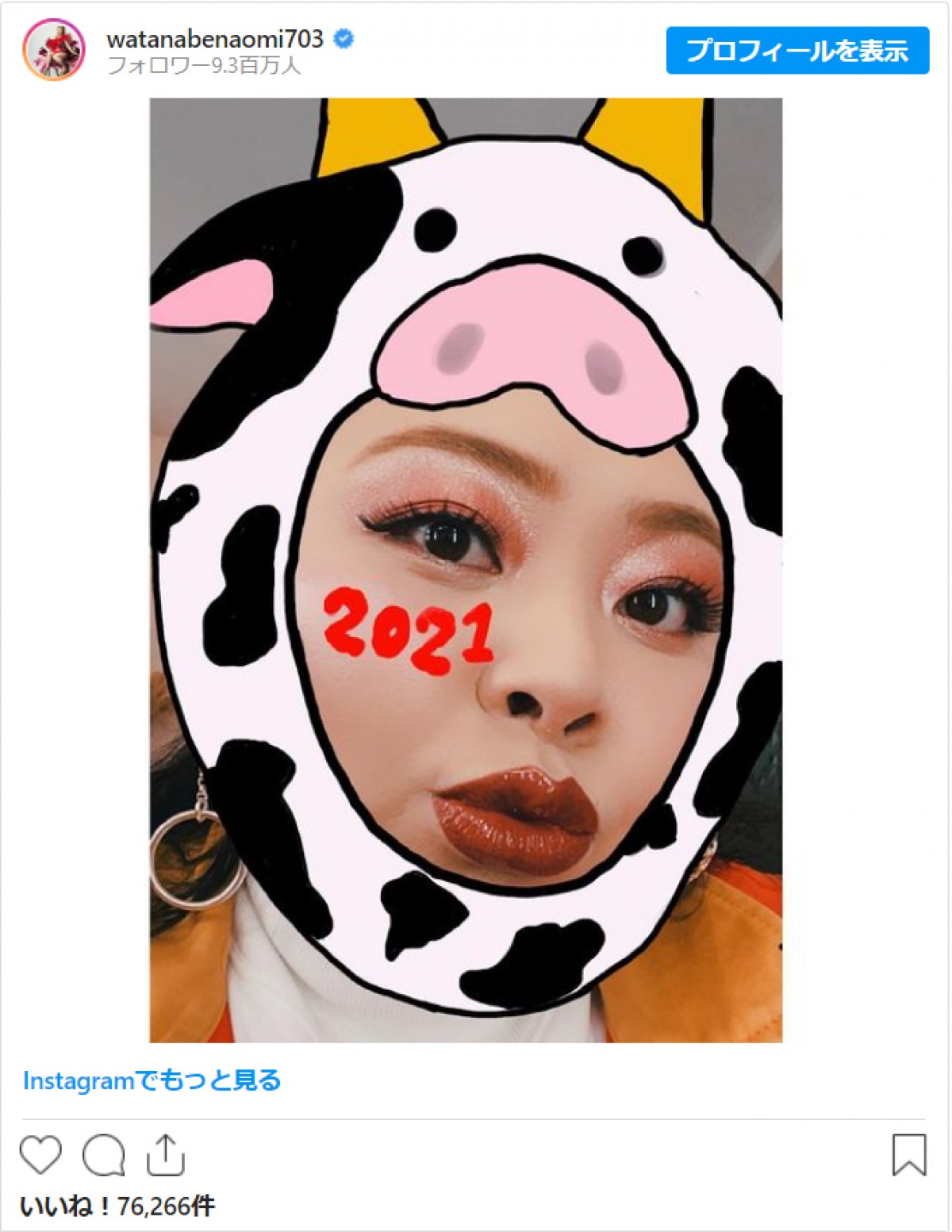Screen dimensions: 952x1232
Task: Bookmark this post
Action: (x=909, y=1154)
